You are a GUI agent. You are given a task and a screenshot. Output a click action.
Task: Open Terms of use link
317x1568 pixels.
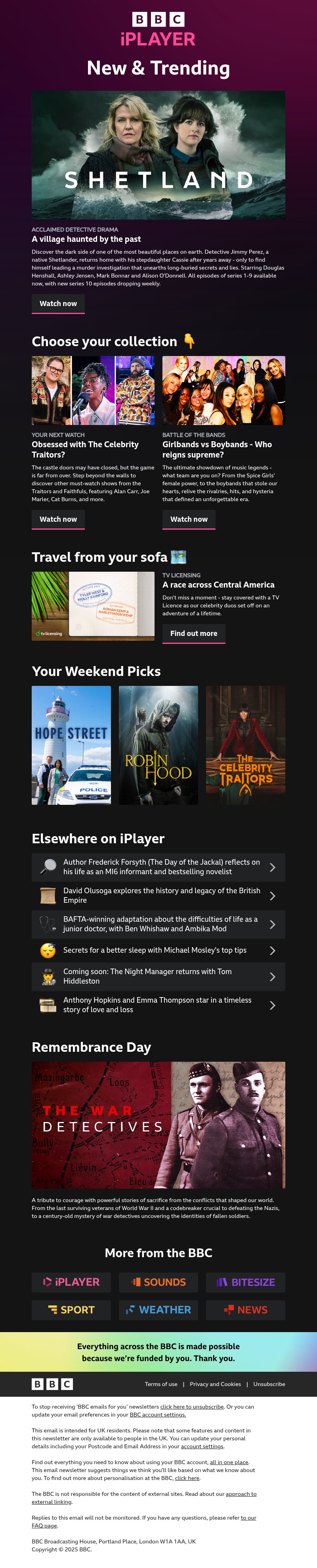tap(160, 1384)
